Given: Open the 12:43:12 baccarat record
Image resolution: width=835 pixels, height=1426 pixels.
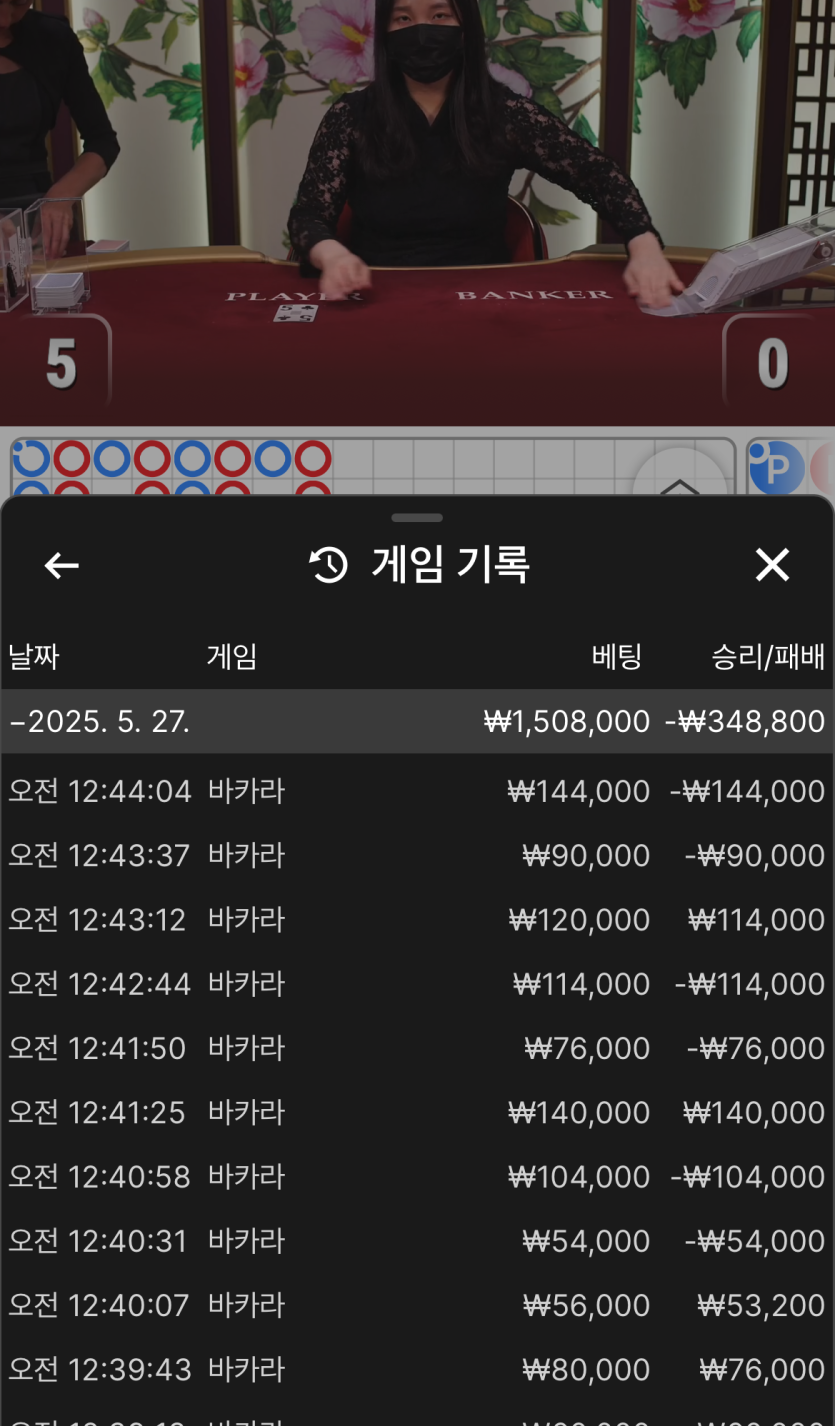Looking at the screenshot, I should pos(416,920).
